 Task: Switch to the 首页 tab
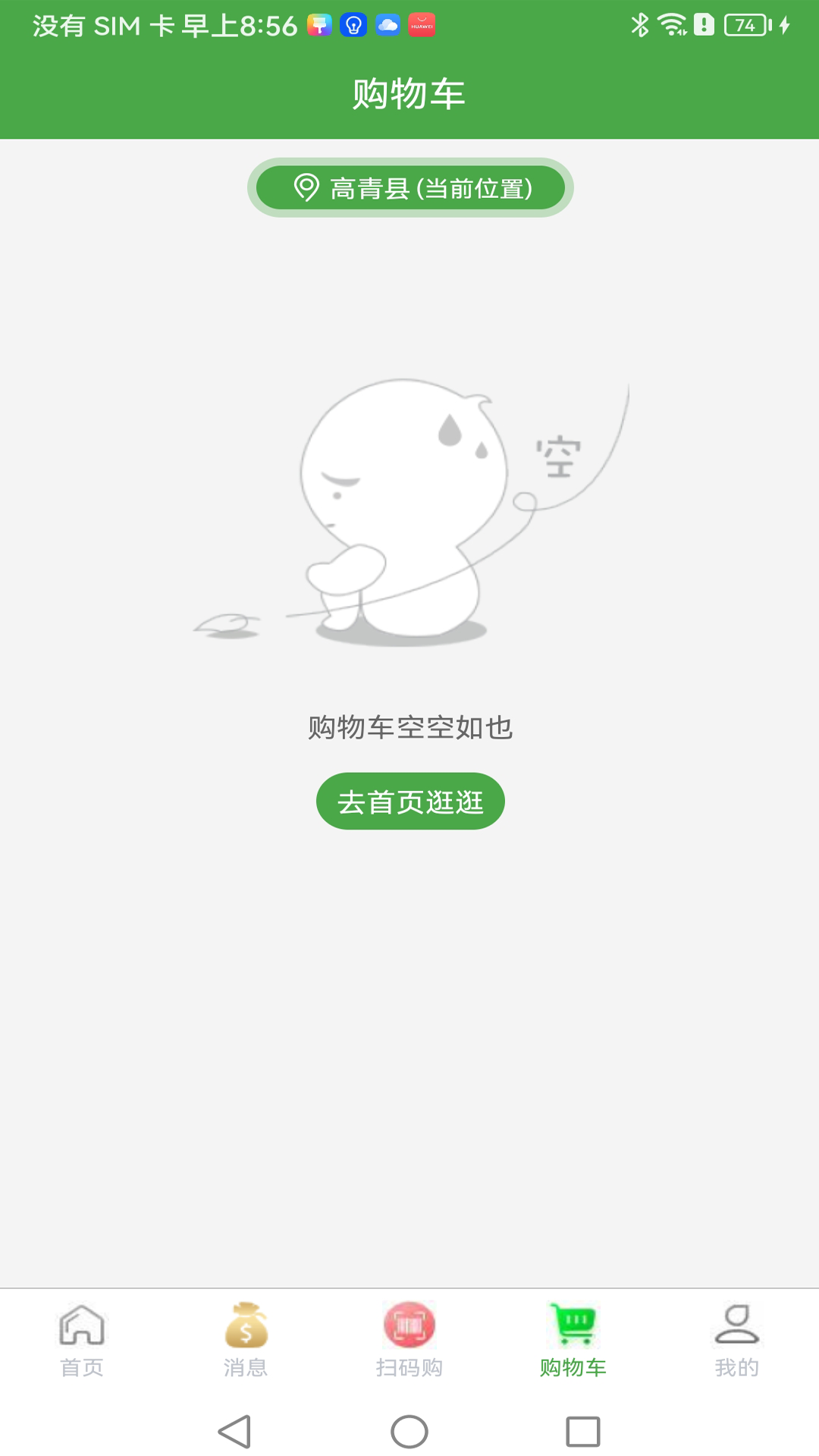(x=82, y=1339)
